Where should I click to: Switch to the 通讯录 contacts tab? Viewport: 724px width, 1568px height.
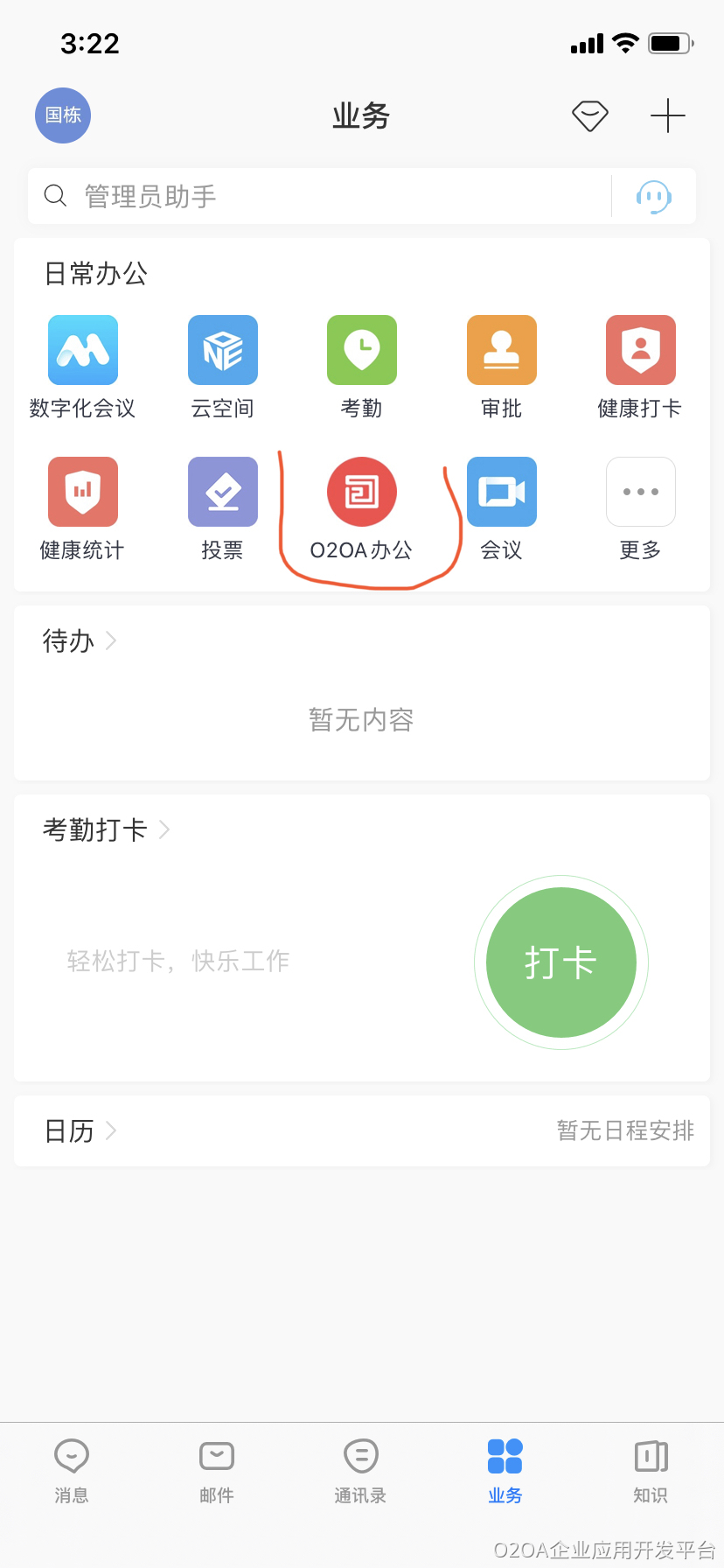coord(360,1470)
